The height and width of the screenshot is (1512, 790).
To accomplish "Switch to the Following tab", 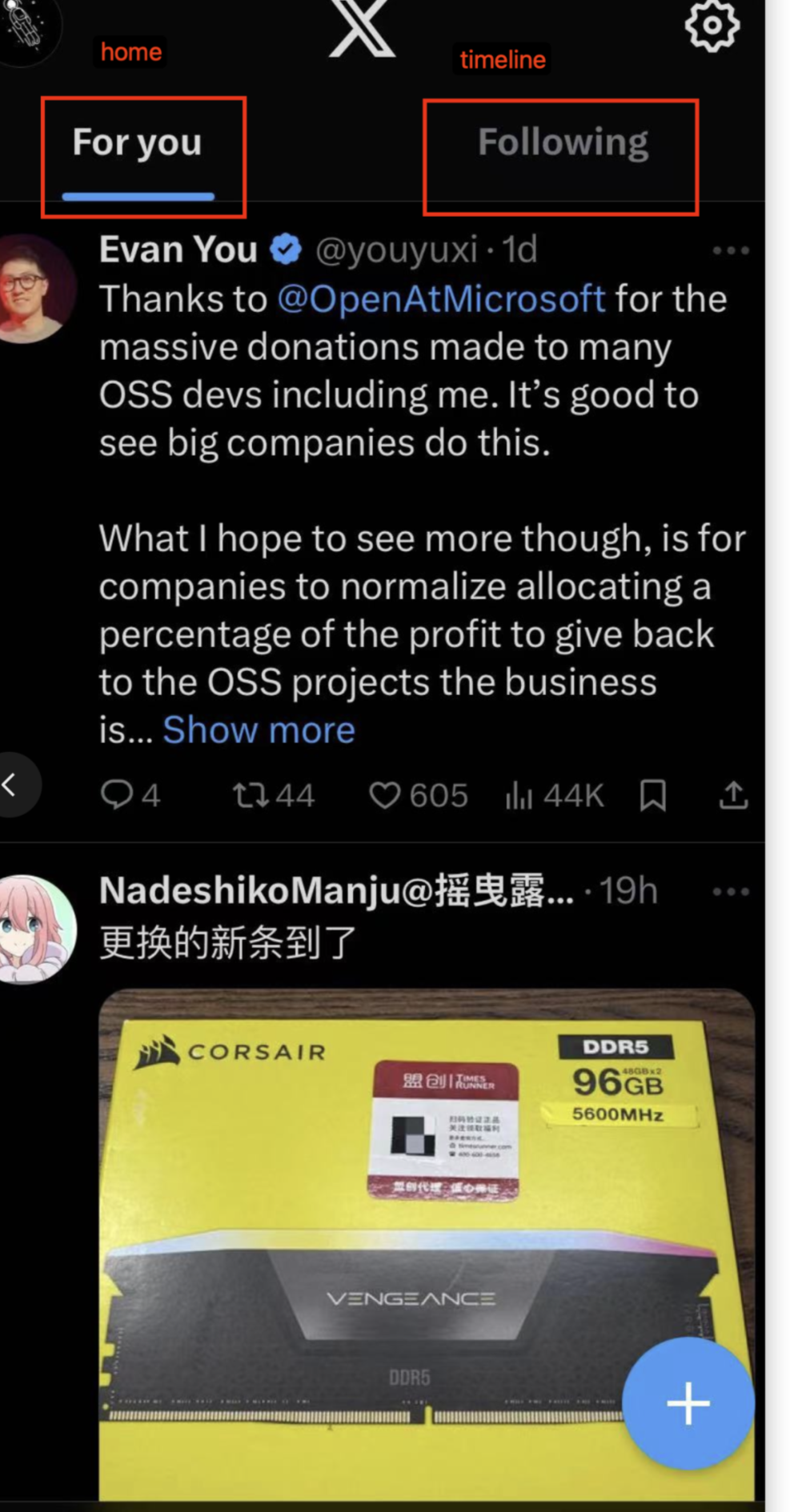I will pos(563,142).
